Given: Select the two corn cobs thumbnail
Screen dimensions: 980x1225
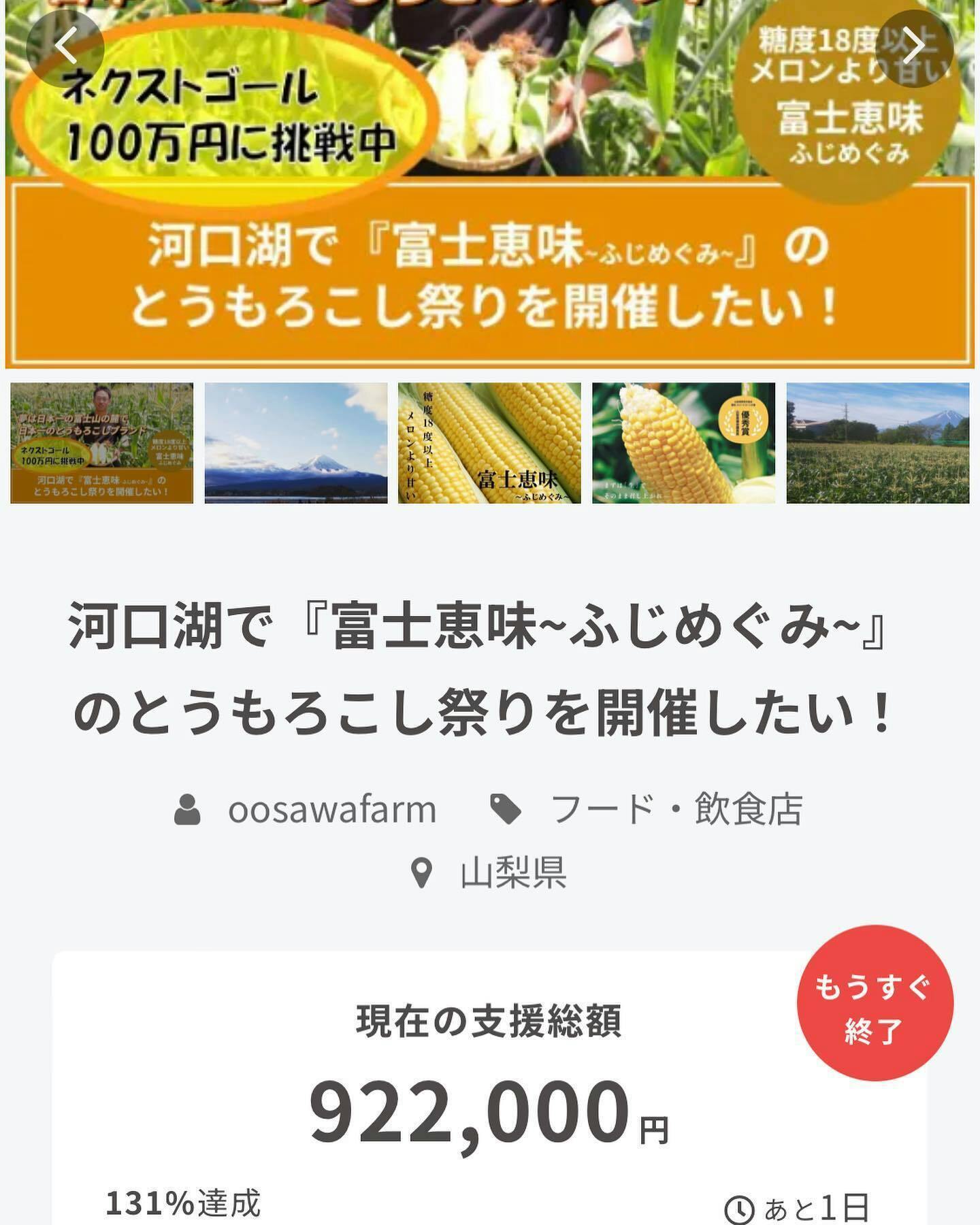Looking at the screenshot, I should point(489,443).
